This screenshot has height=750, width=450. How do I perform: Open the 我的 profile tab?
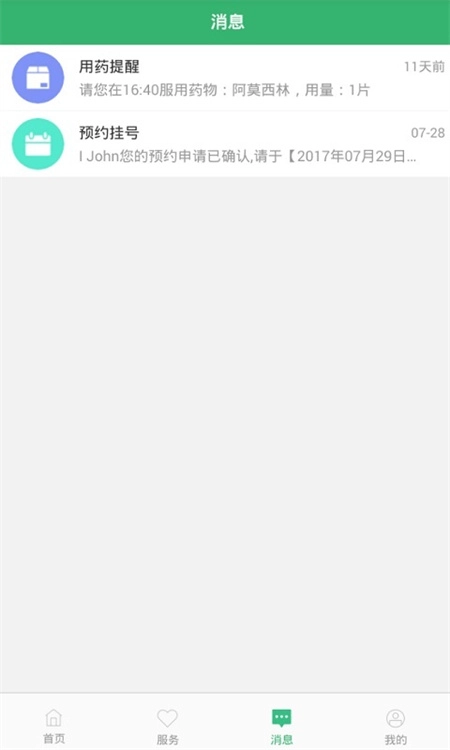[395, 727]
